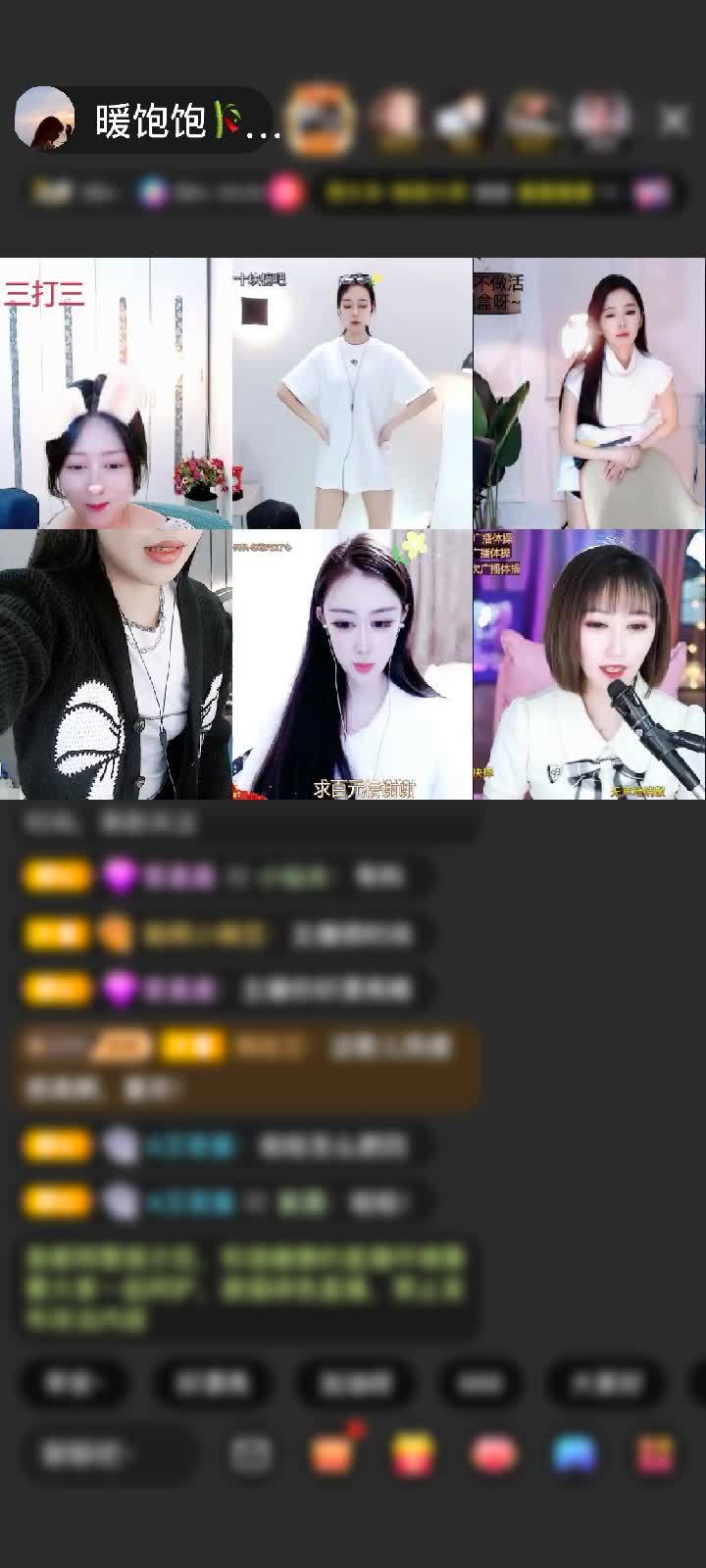Select the first quick reply chip
Screen dimensions: 706x1568
click(x=74, y=1383)
